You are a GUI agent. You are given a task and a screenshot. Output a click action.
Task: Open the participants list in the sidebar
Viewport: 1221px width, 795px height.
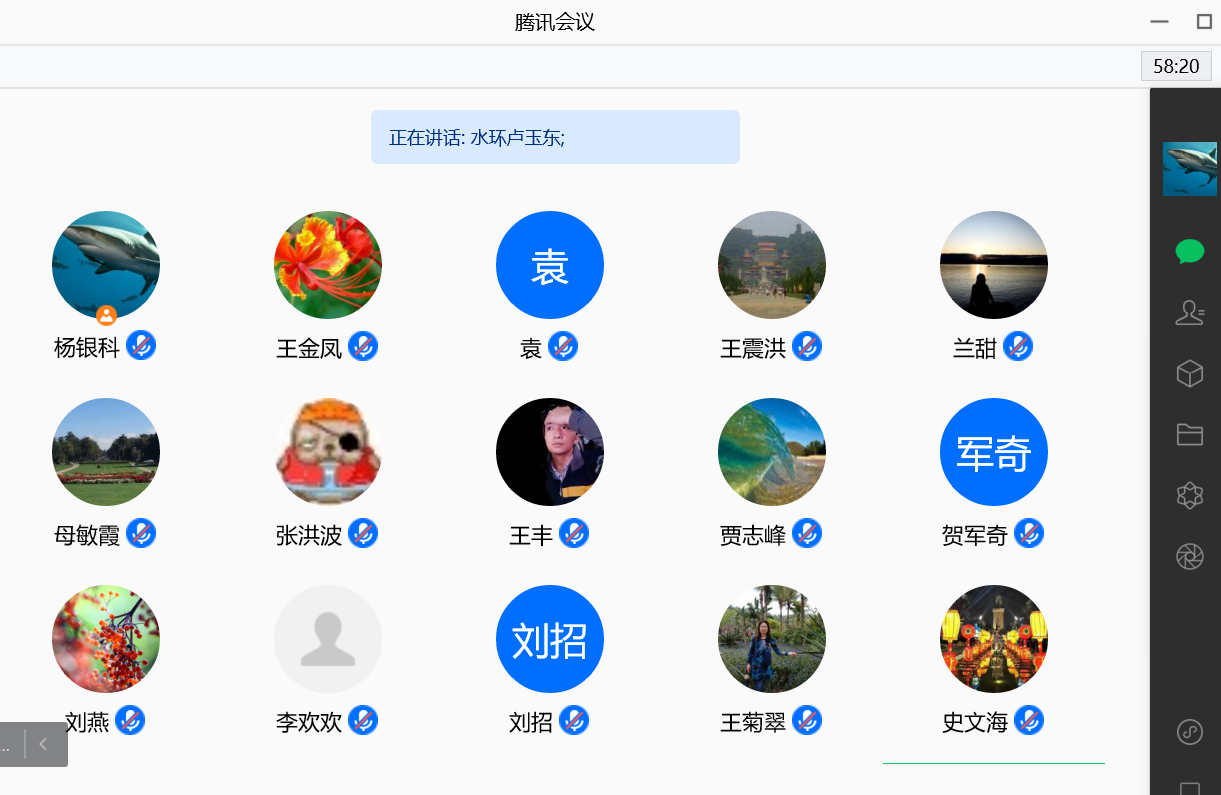tap(1189, 313)
